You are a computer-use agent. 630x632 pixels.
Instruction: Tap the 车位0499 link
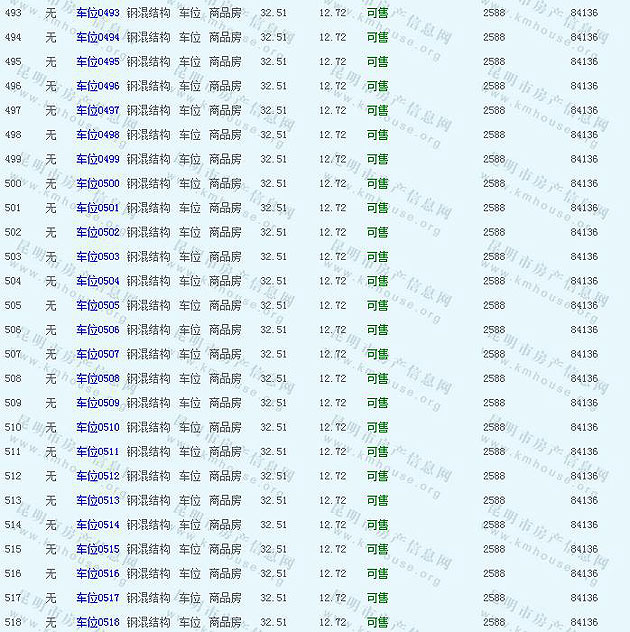pyautogui.click(x=97, y=159)
